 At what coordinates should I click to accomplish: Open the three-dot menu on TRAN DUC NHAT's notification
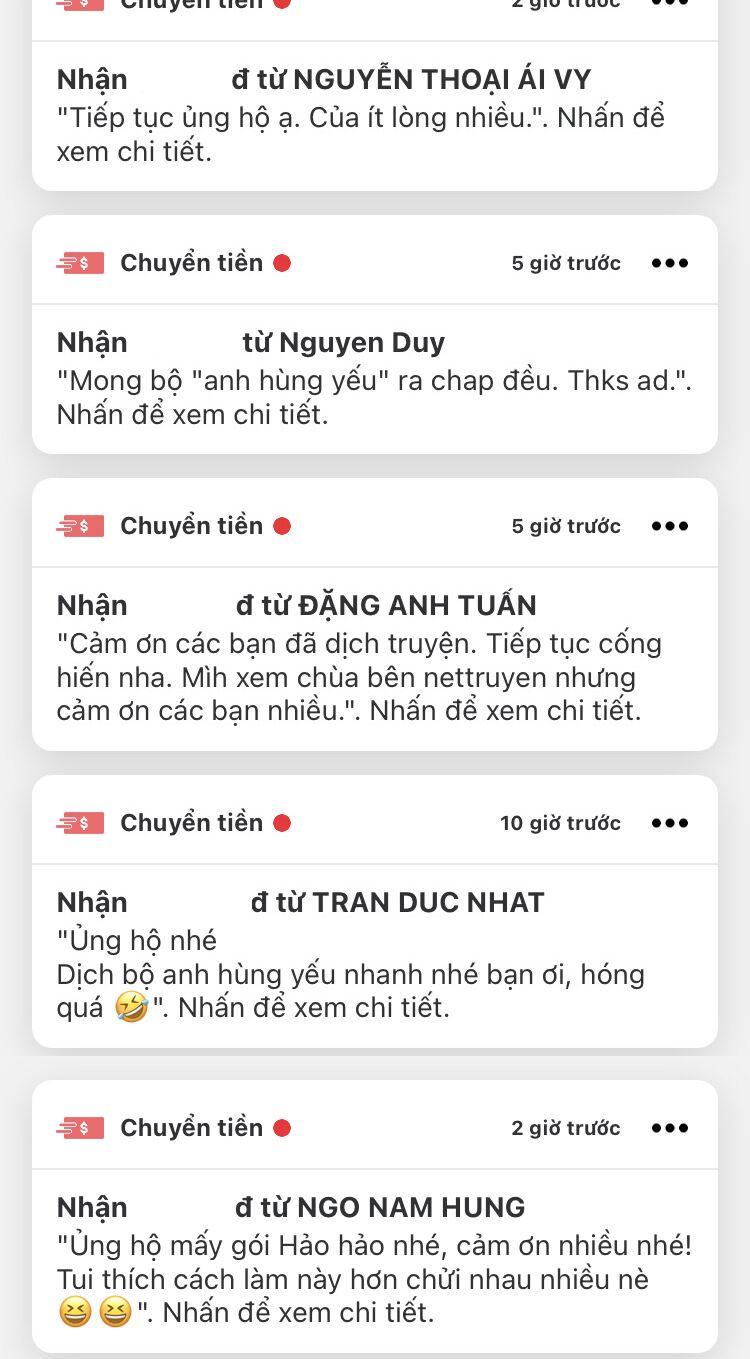(x=669, y=822)
